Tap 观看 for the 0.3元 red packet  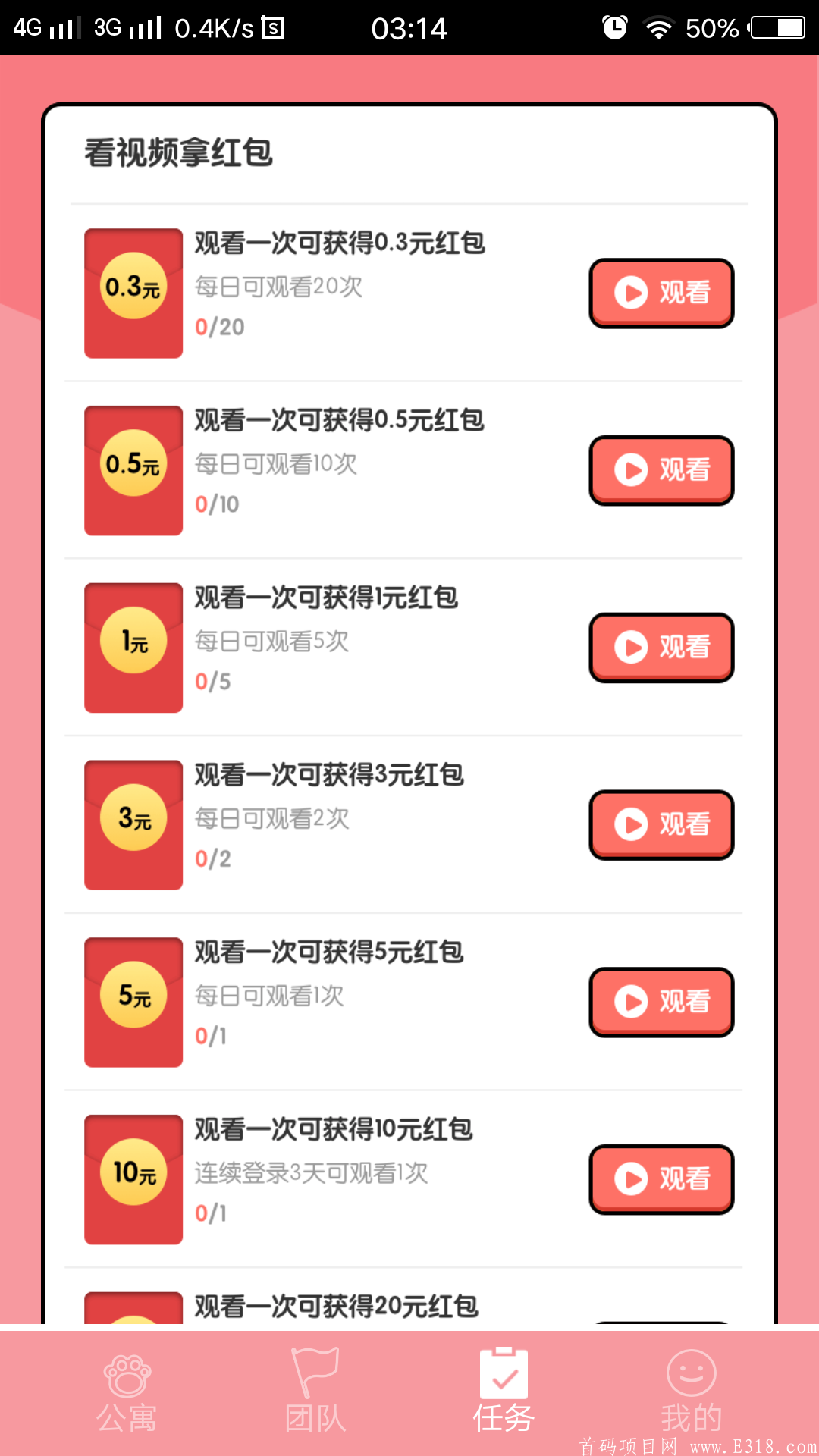coord(661,293)
